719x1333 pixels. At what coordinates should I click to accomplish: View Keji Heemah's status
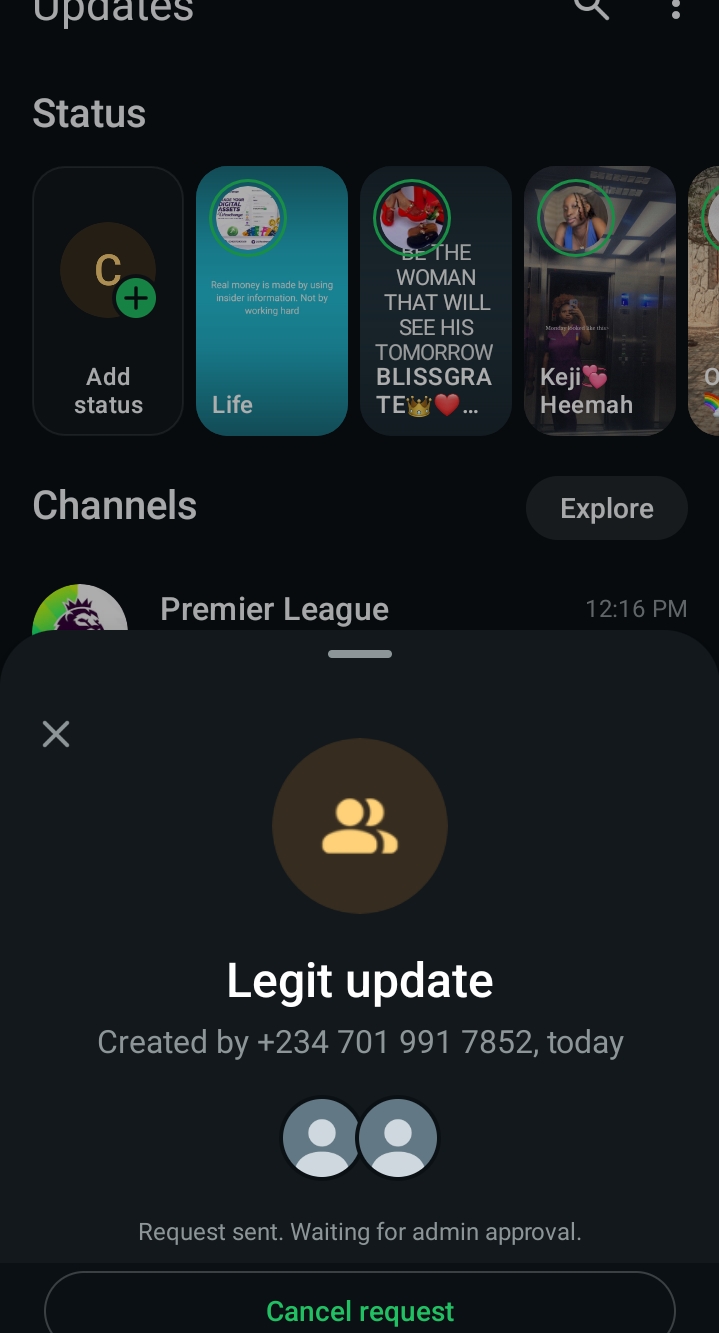599,301
